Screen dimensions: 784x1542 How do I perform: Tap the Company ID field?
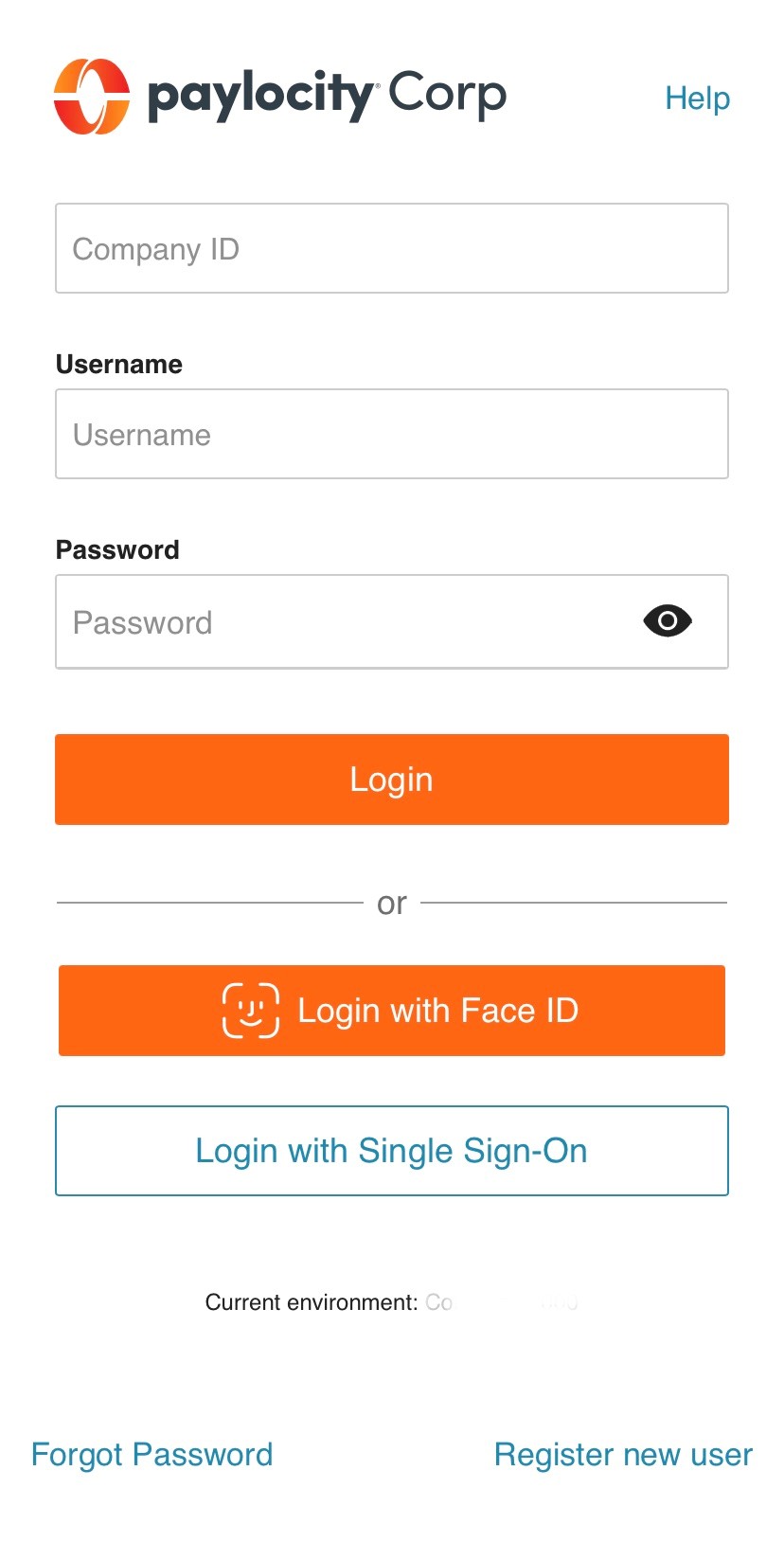pyautogui.click(x=391, y=248)
